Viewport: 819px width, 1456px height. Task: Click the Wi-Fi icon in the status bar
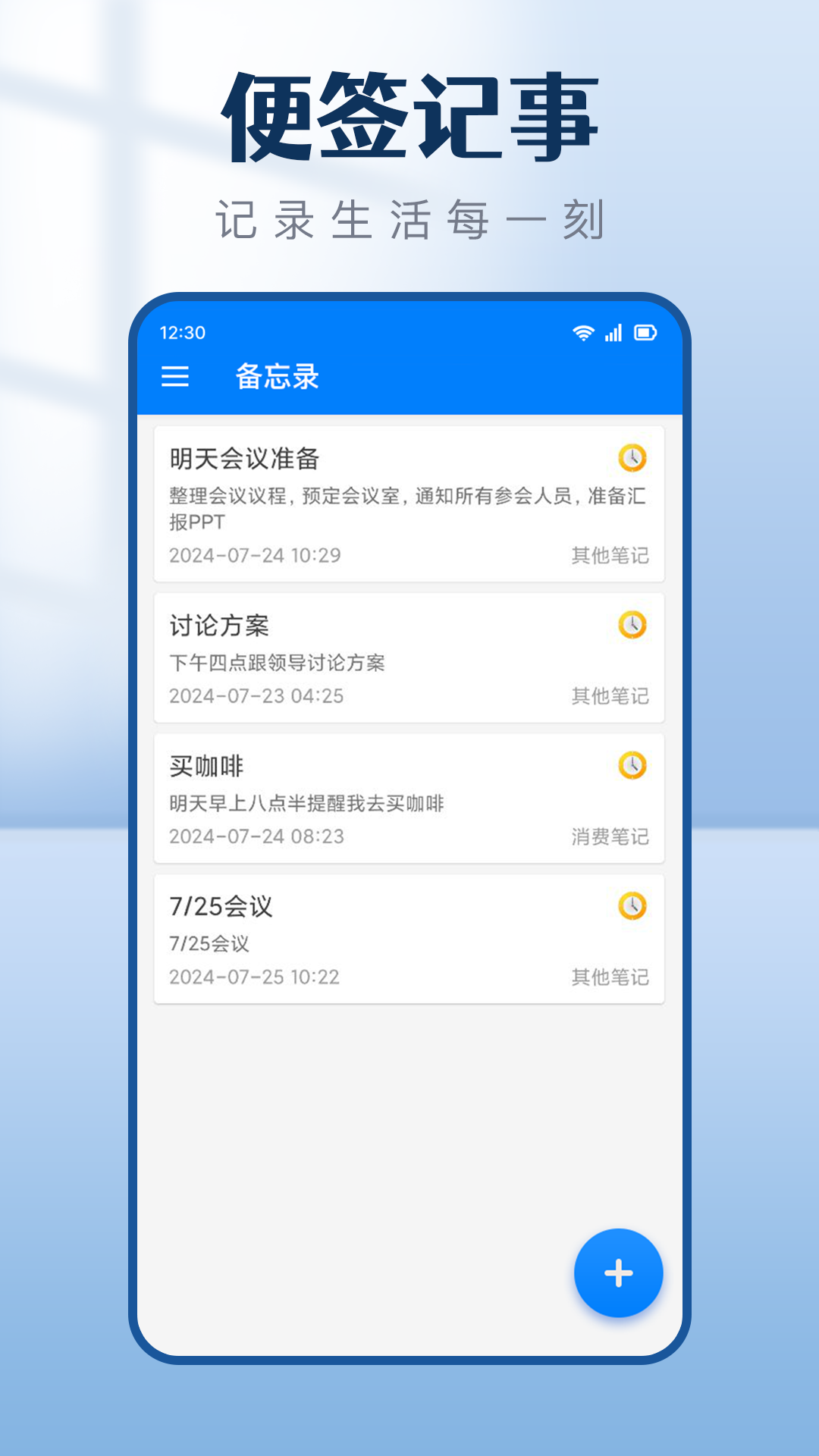click(x=582, y=332)
